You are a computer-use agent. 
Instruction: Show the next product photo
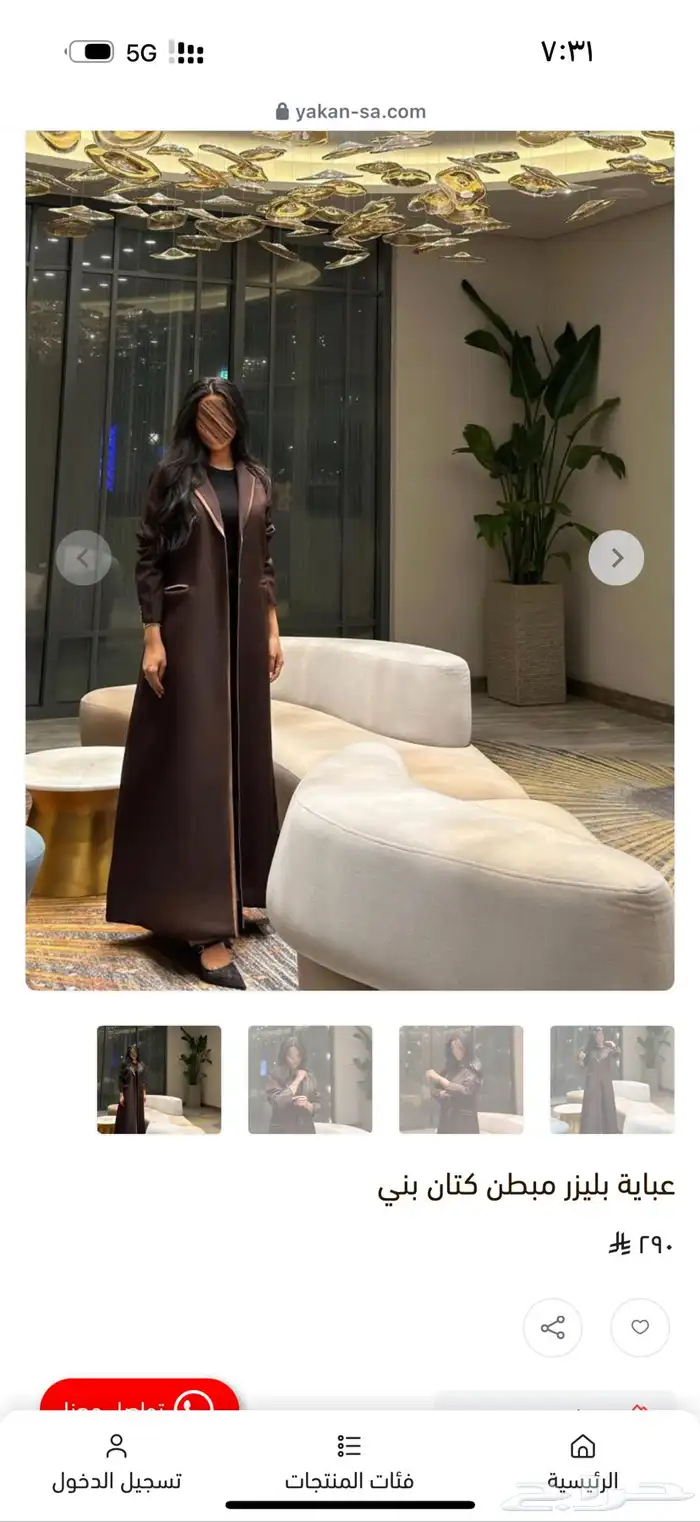click(x=616, y=558)
